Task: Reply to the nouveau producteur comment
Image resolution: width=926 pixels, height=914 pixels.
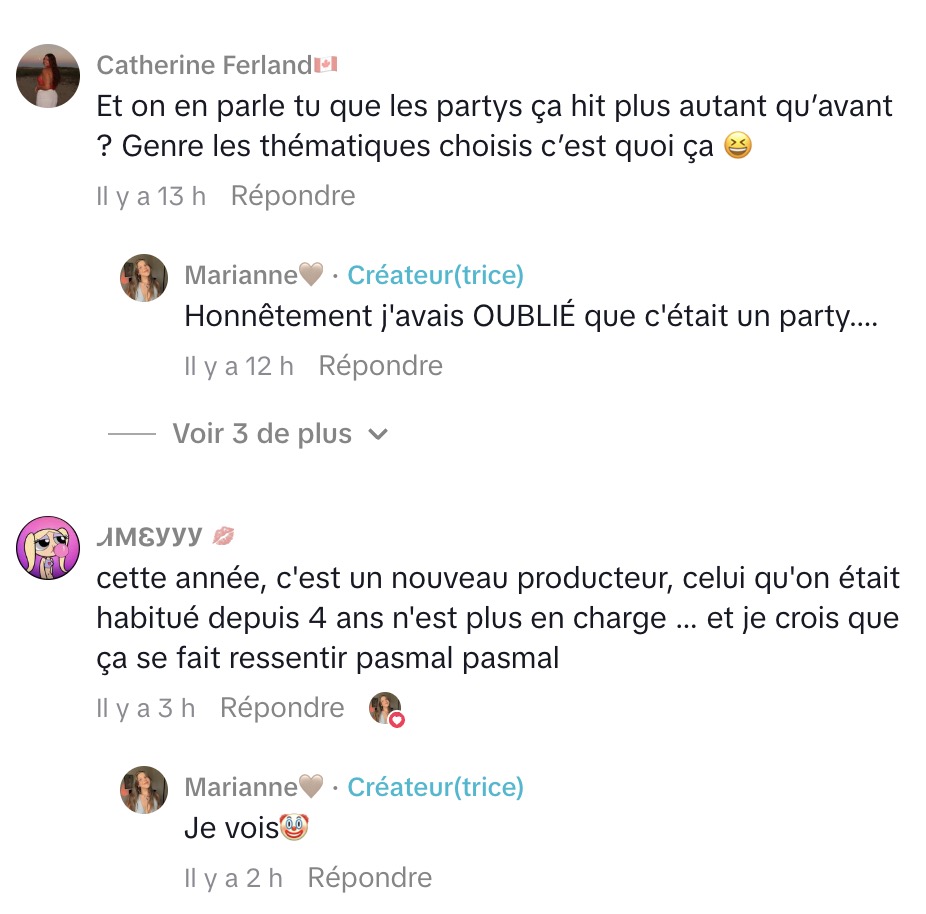Action: [282, 707]
